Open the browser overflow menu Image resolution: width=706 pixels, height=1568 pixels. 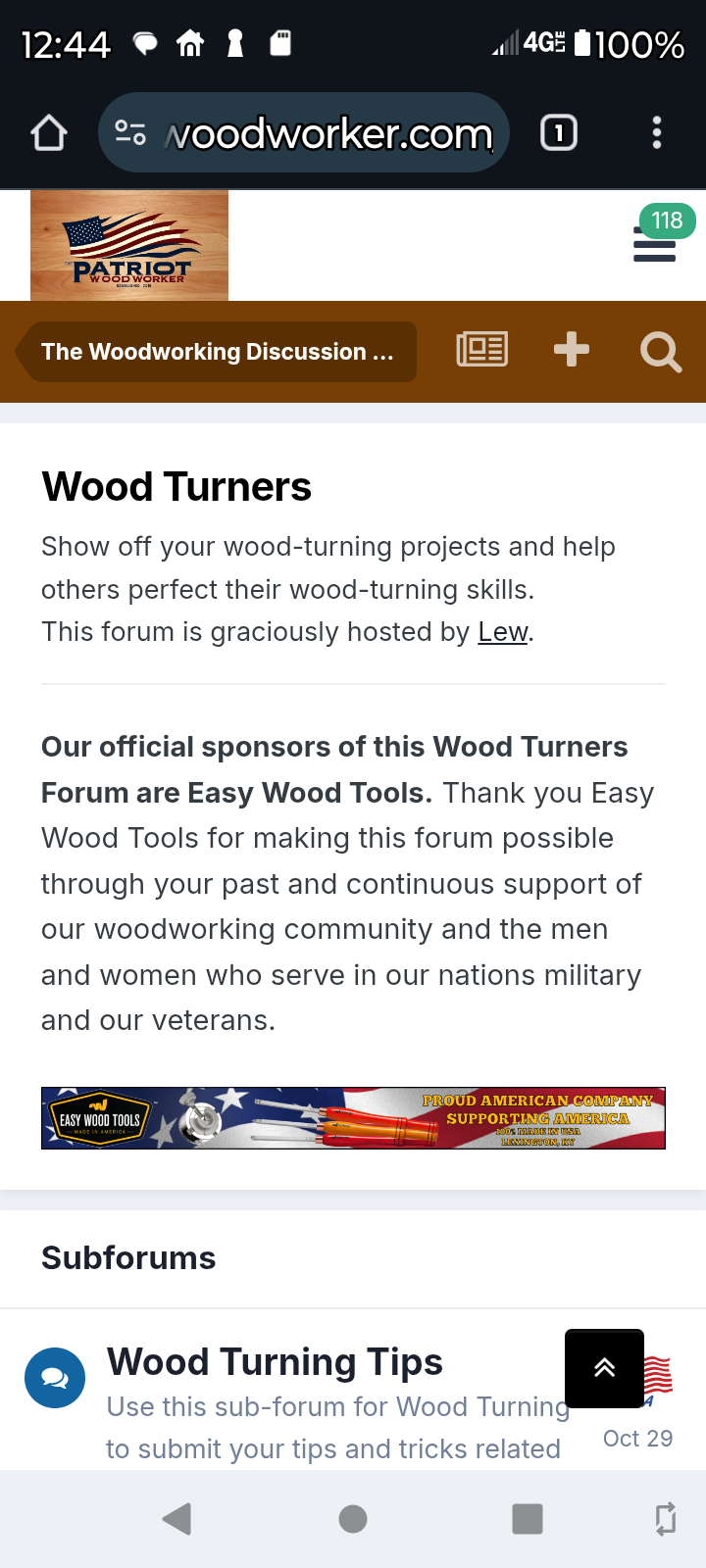point(657,133)
